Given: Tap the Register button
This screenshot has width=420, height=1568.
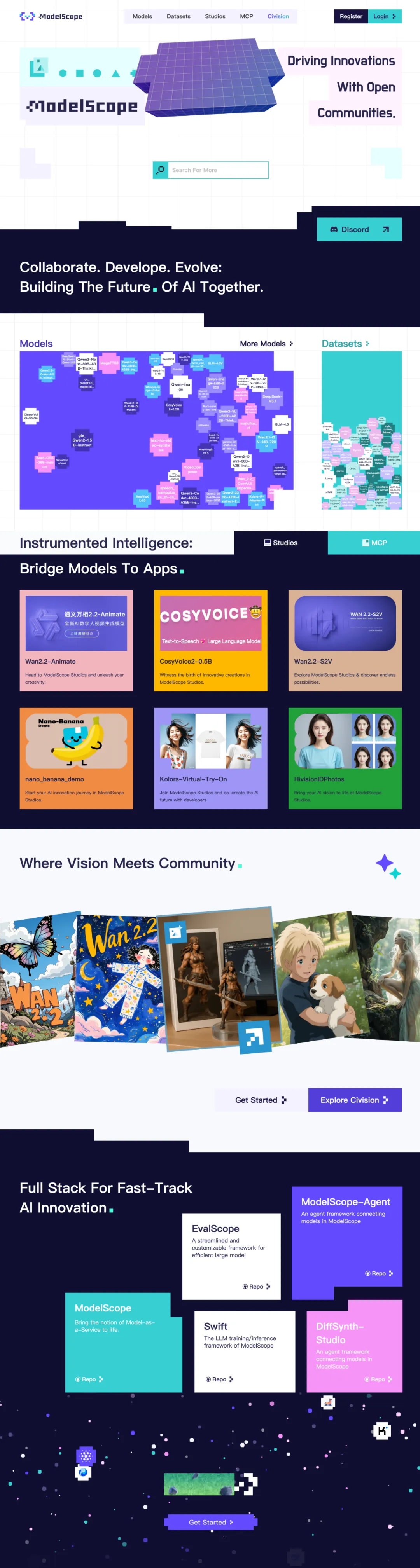Looking at the screenshot, I should point(351,16).
